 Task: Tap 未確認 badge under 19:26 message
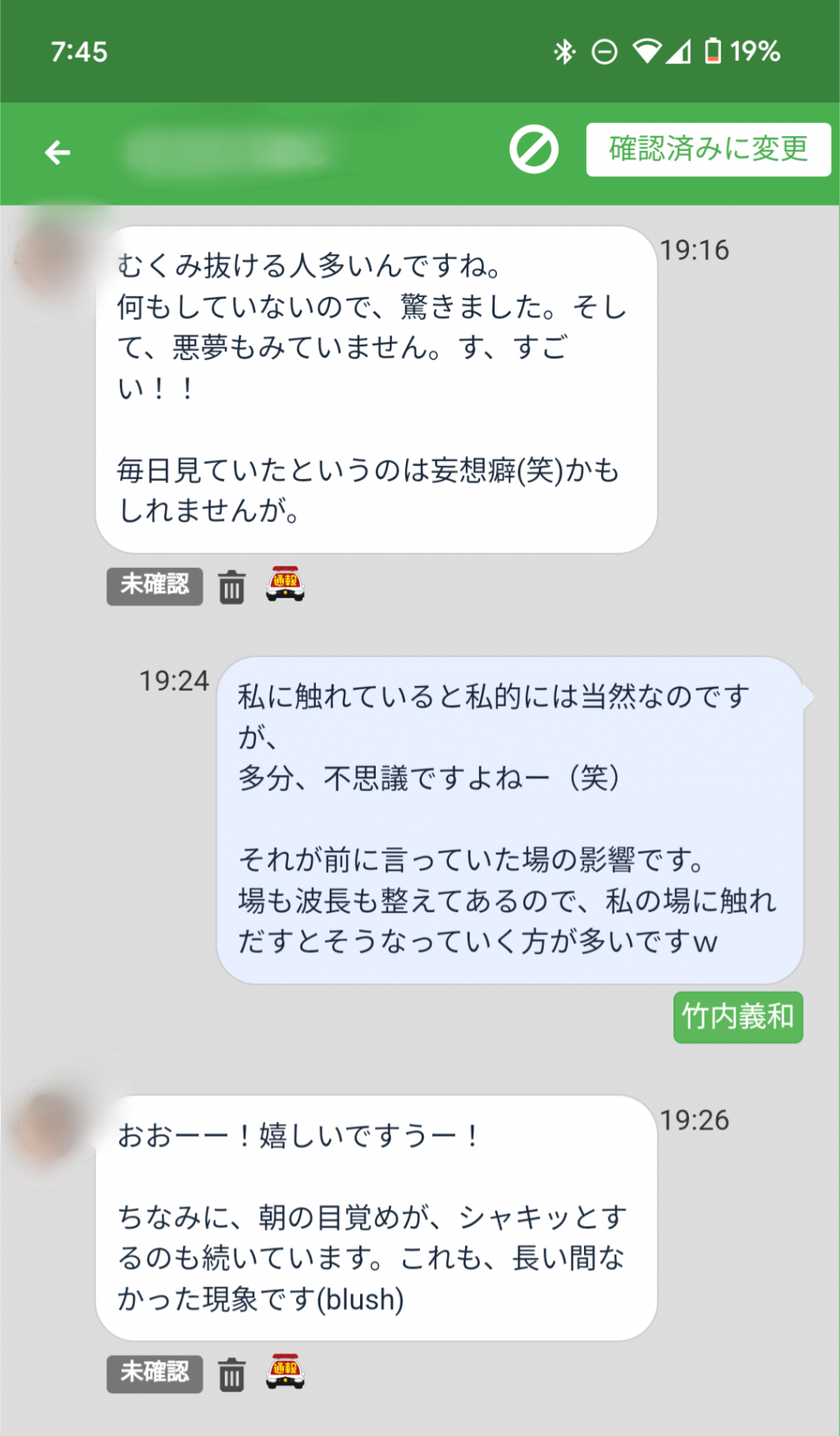pos(154,1373)
